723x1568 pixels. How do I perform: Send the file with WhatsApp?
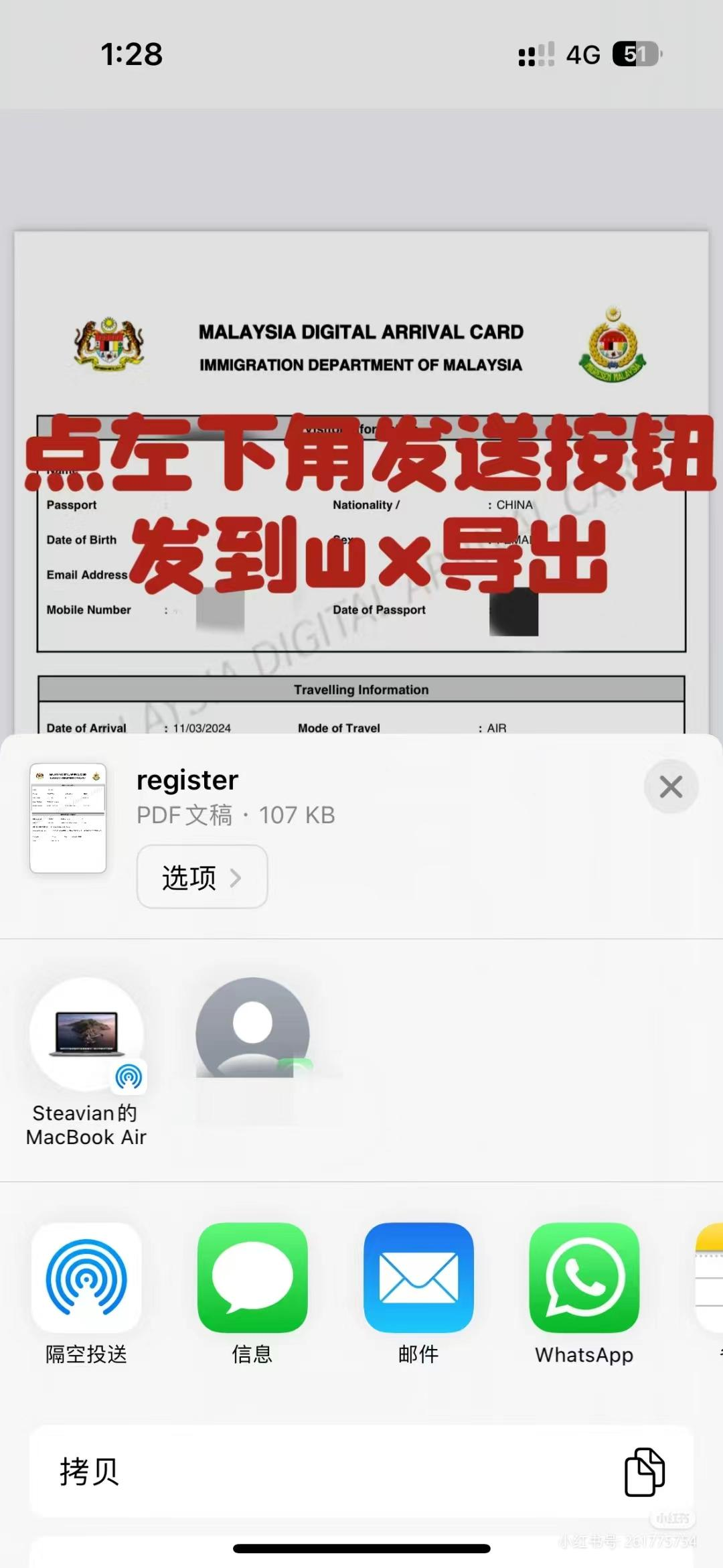[x=584, y=1278]
